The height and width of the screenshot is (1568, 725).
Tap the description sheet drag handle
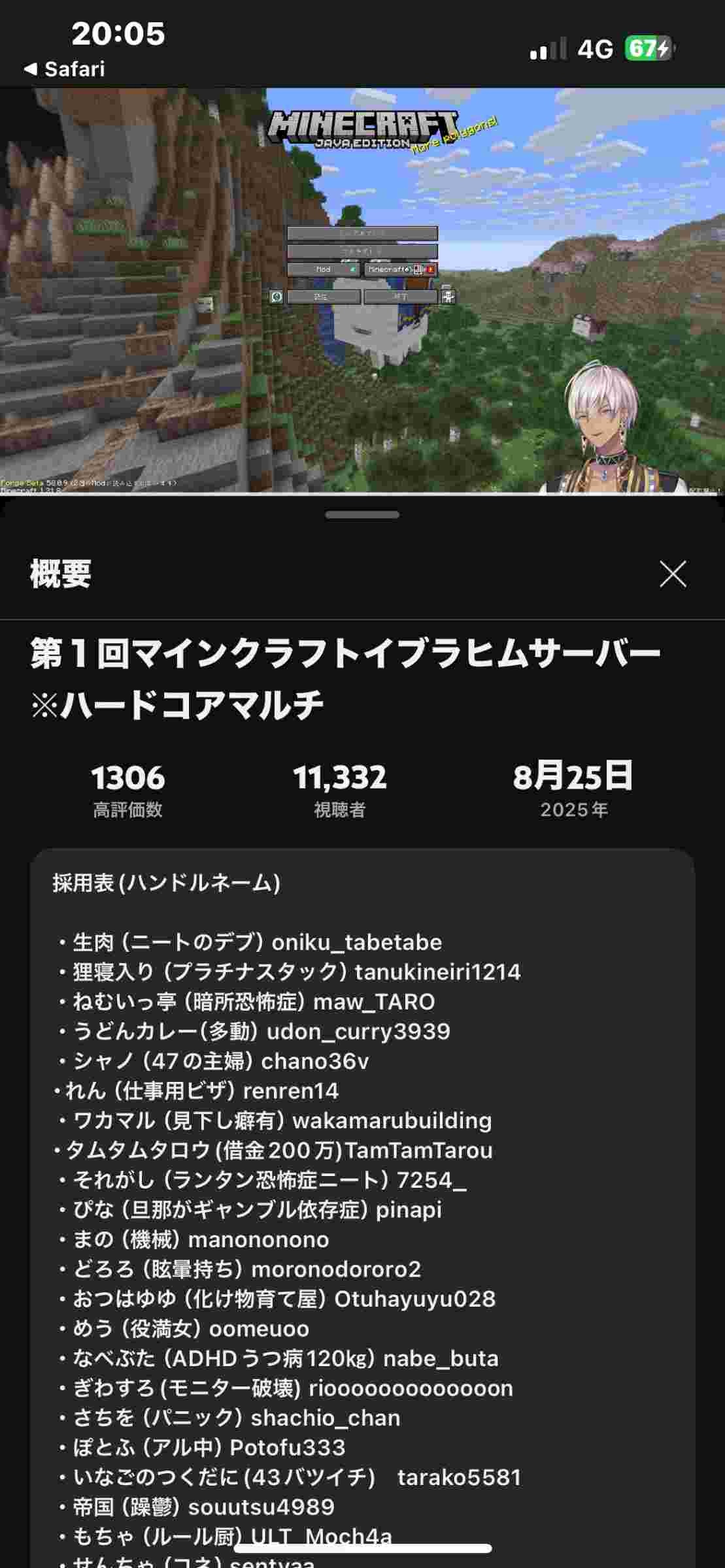click(362, 515)
